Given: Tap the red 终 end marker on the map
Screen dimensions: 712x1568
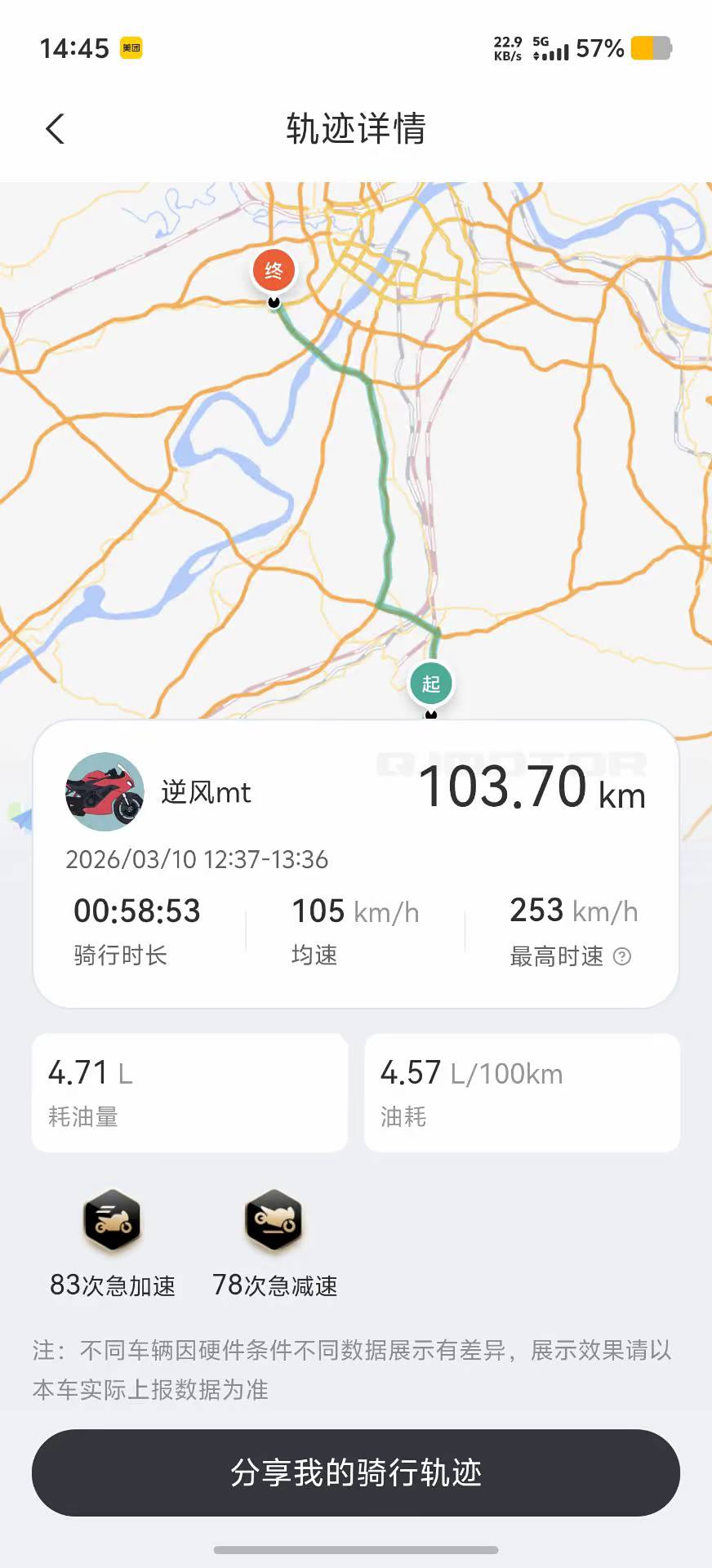Looking at the screenshot, I should click(274, 271).
